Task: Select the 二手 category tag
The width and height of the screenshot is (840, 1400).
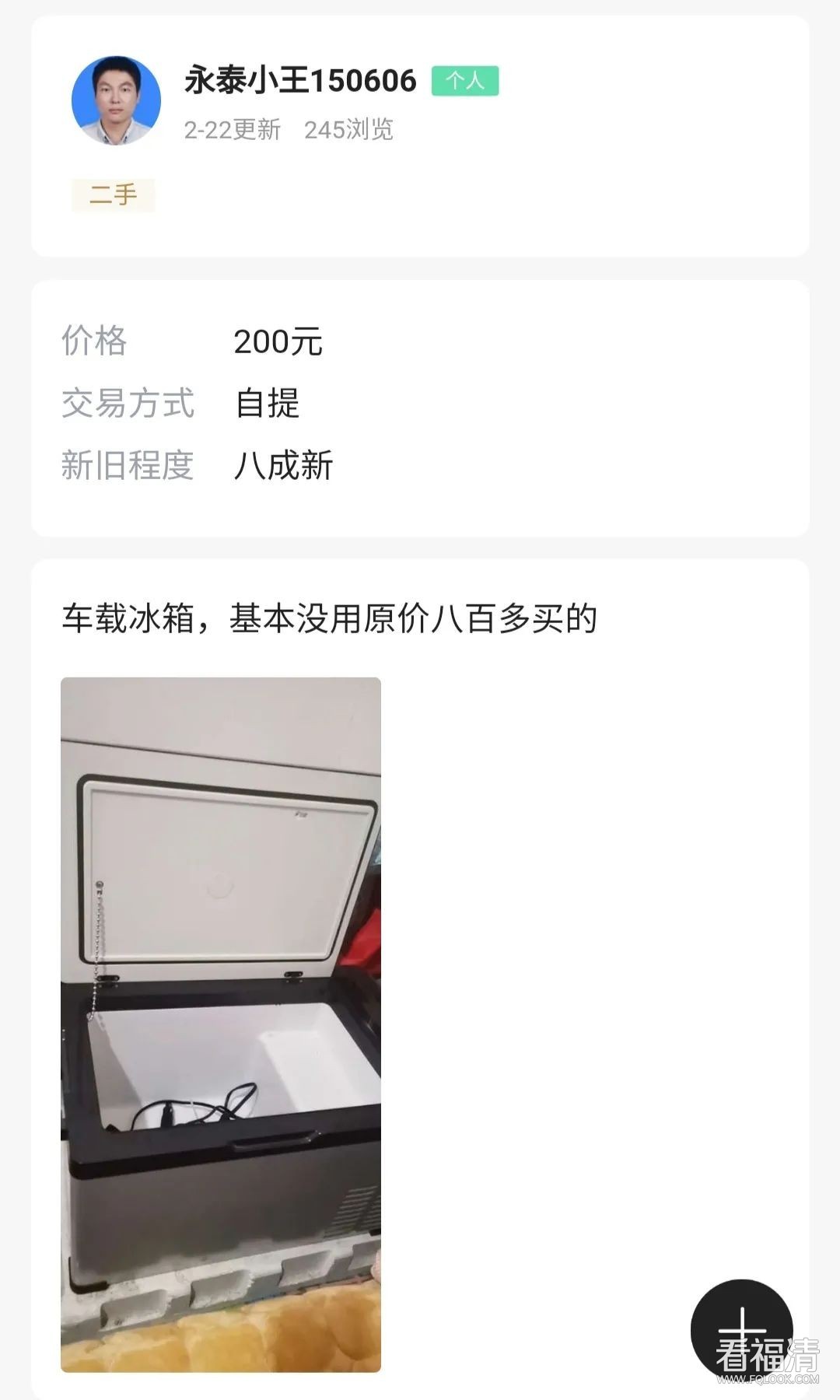Action: coord(114,194)
